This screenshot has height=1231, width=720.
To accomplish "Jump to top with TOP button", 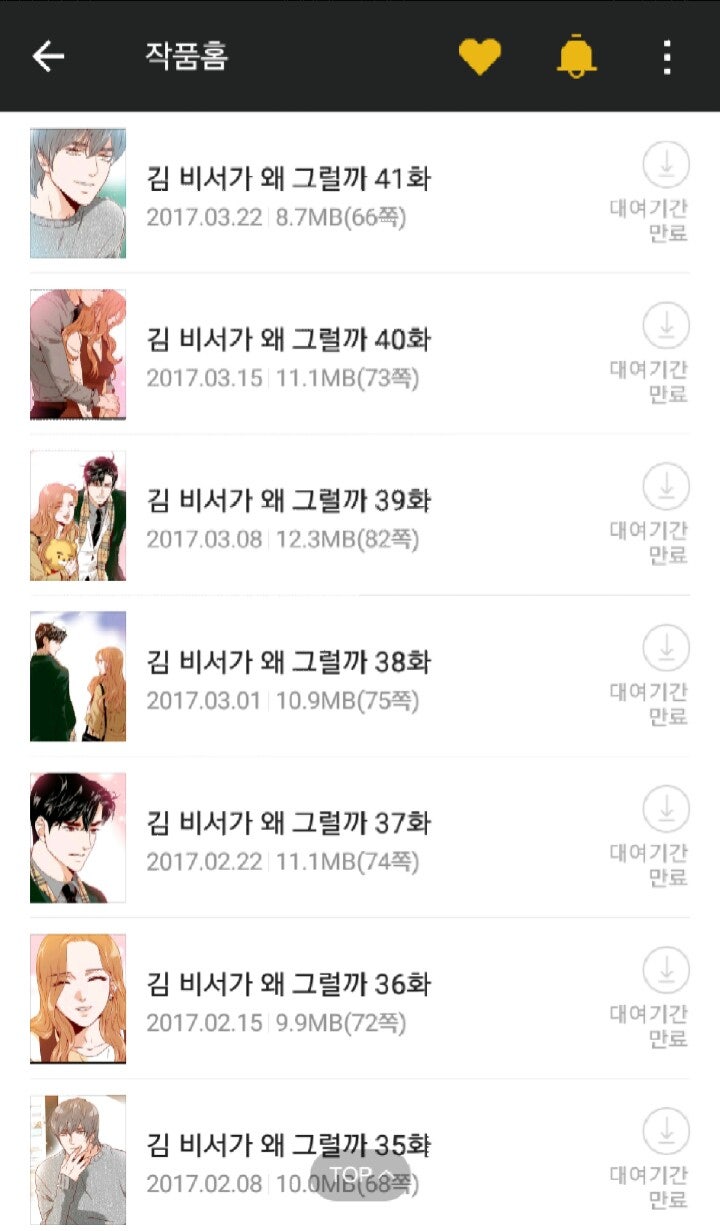I will coord(360,1174).
